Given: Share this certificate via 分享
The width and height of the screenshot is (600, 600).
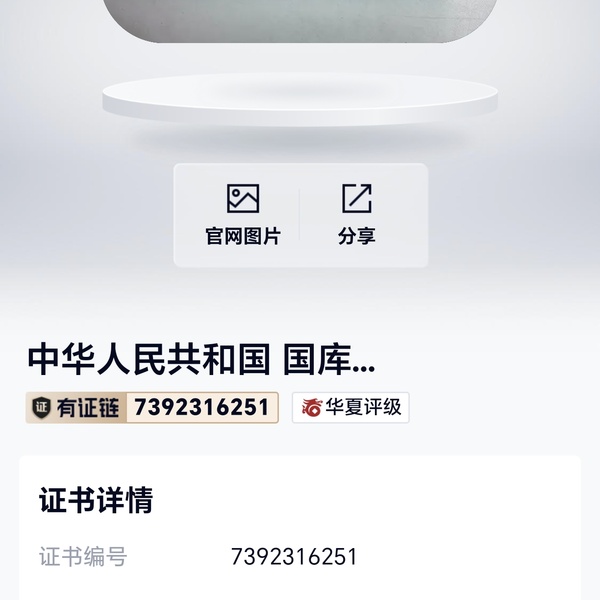Looking at the screenshot, I should tap(357, 214).
